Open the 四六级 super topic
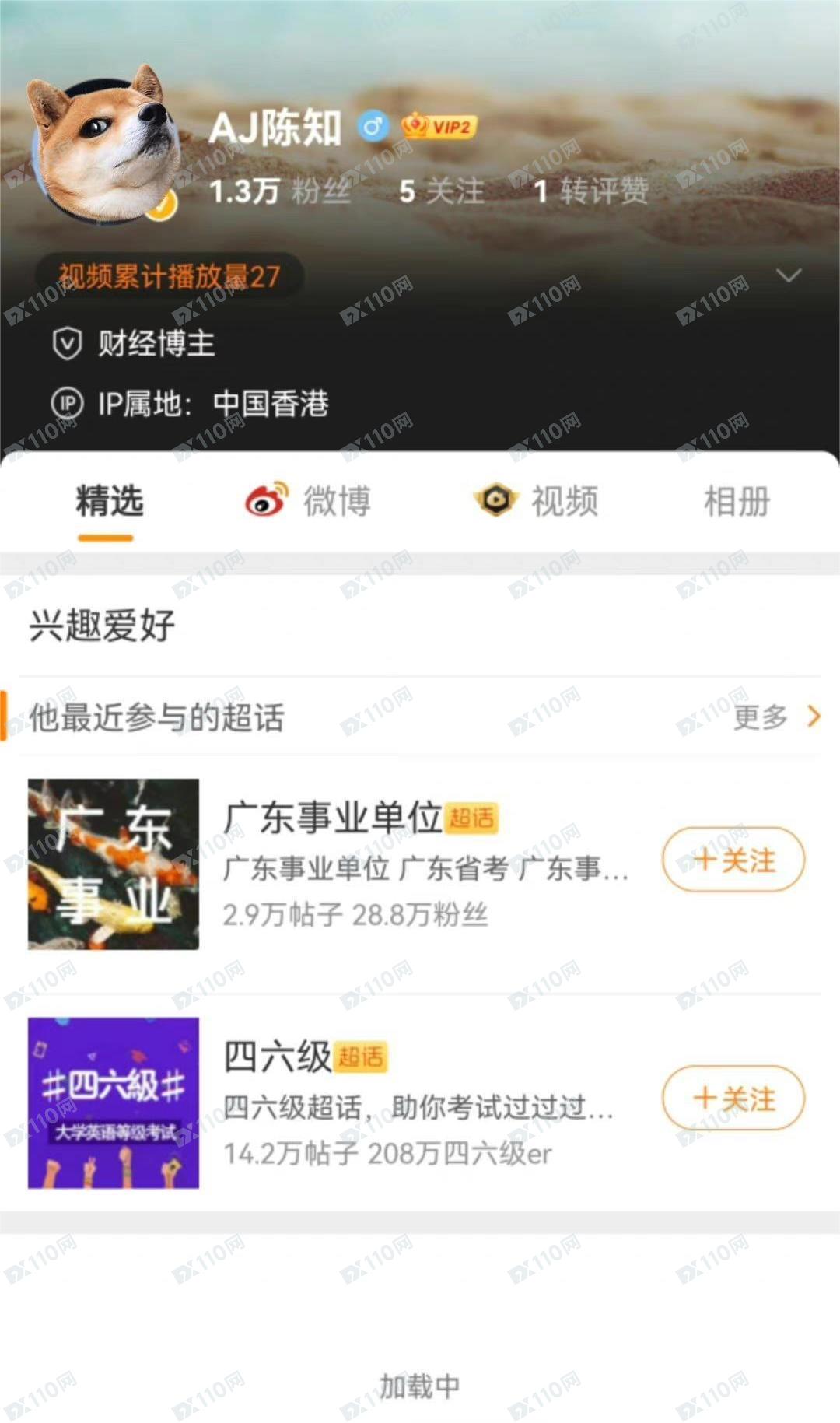This screenshot has height=1423, width=840. tap(278, 1057)
